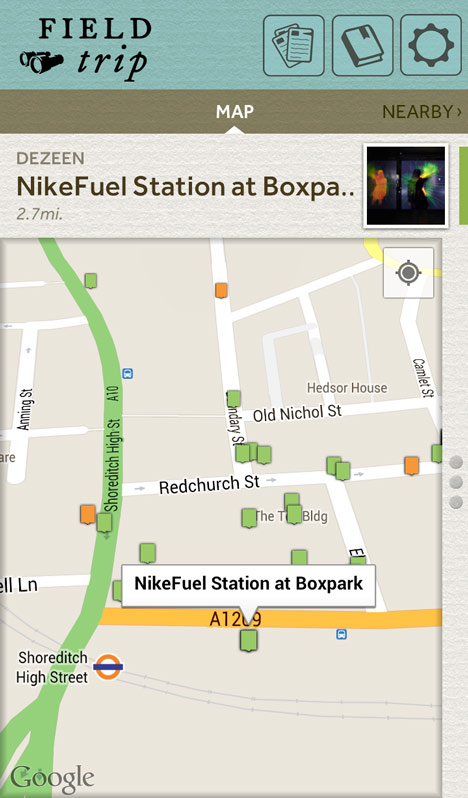This screenshot has height=798, width=468.
Task: Open settings gear icon
Action: [x=431, y=45]
